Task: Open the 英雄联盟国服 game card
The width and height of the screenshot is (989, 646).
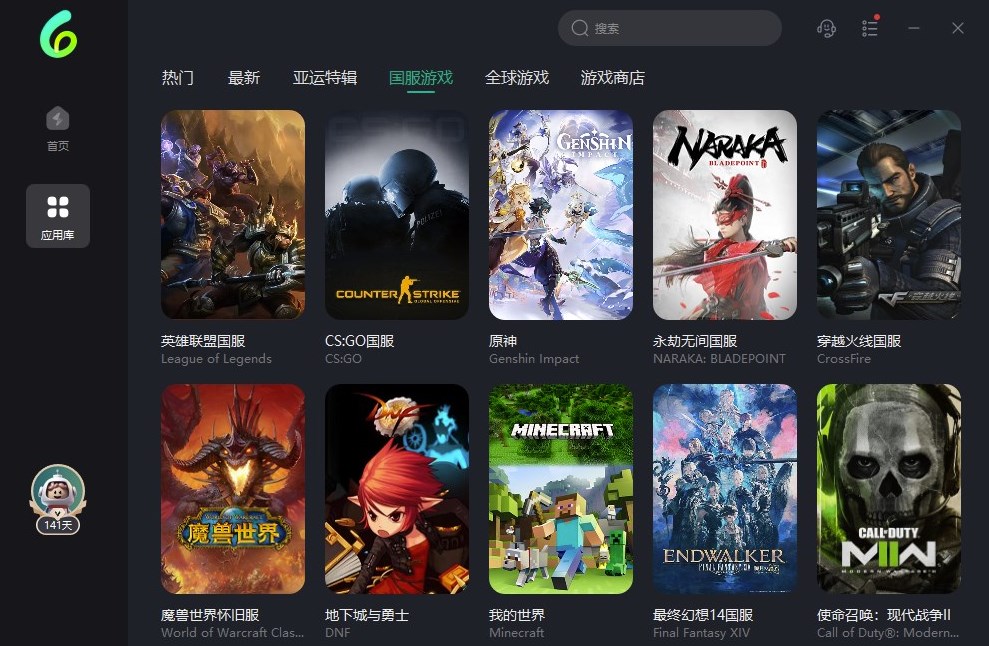Action: point(233,215)
